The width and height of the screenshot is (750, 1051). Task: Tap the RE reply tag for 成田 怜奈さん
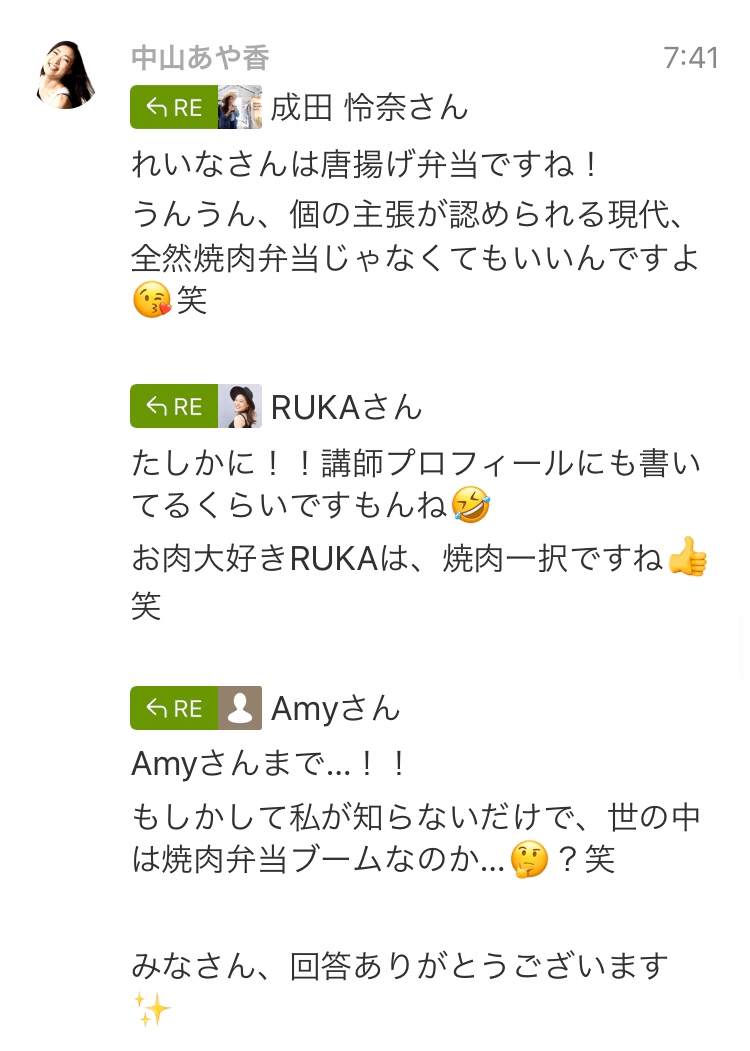coord(174,107)
